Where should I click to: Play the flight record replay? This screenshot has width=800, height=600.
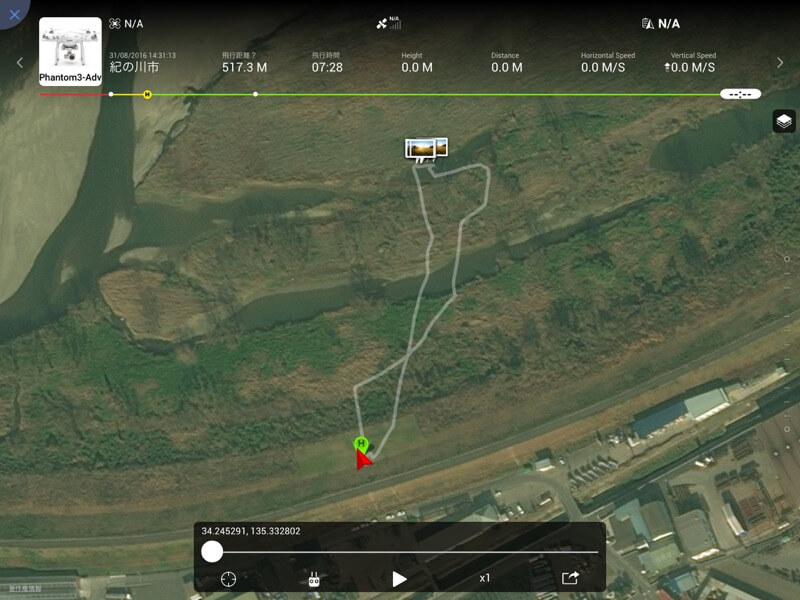(399, 578)
